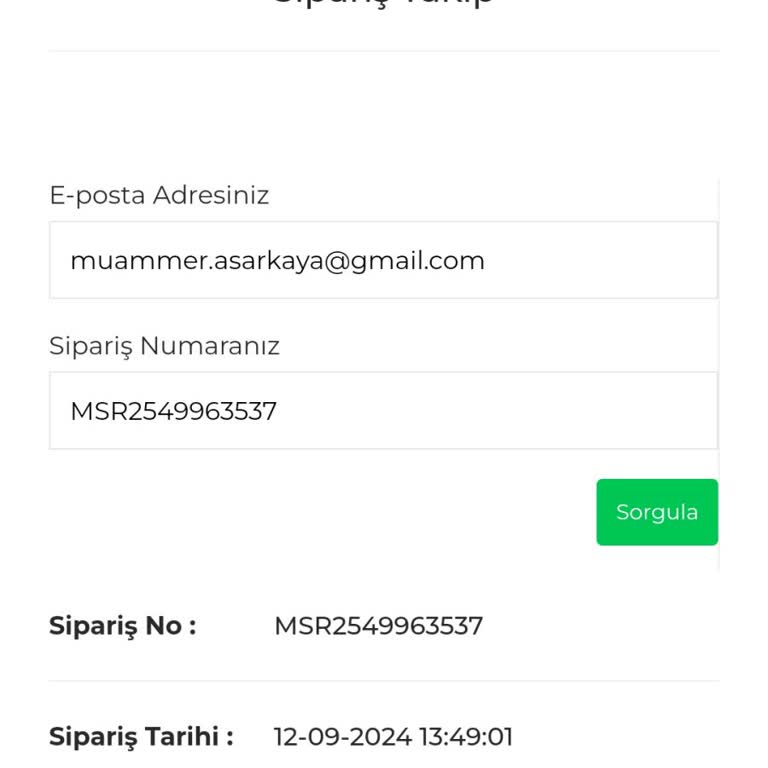Edit the Sipariş Numaranız field
This screenshot has width=768, height=768.
pyautogui.click(x=383, y=411)
